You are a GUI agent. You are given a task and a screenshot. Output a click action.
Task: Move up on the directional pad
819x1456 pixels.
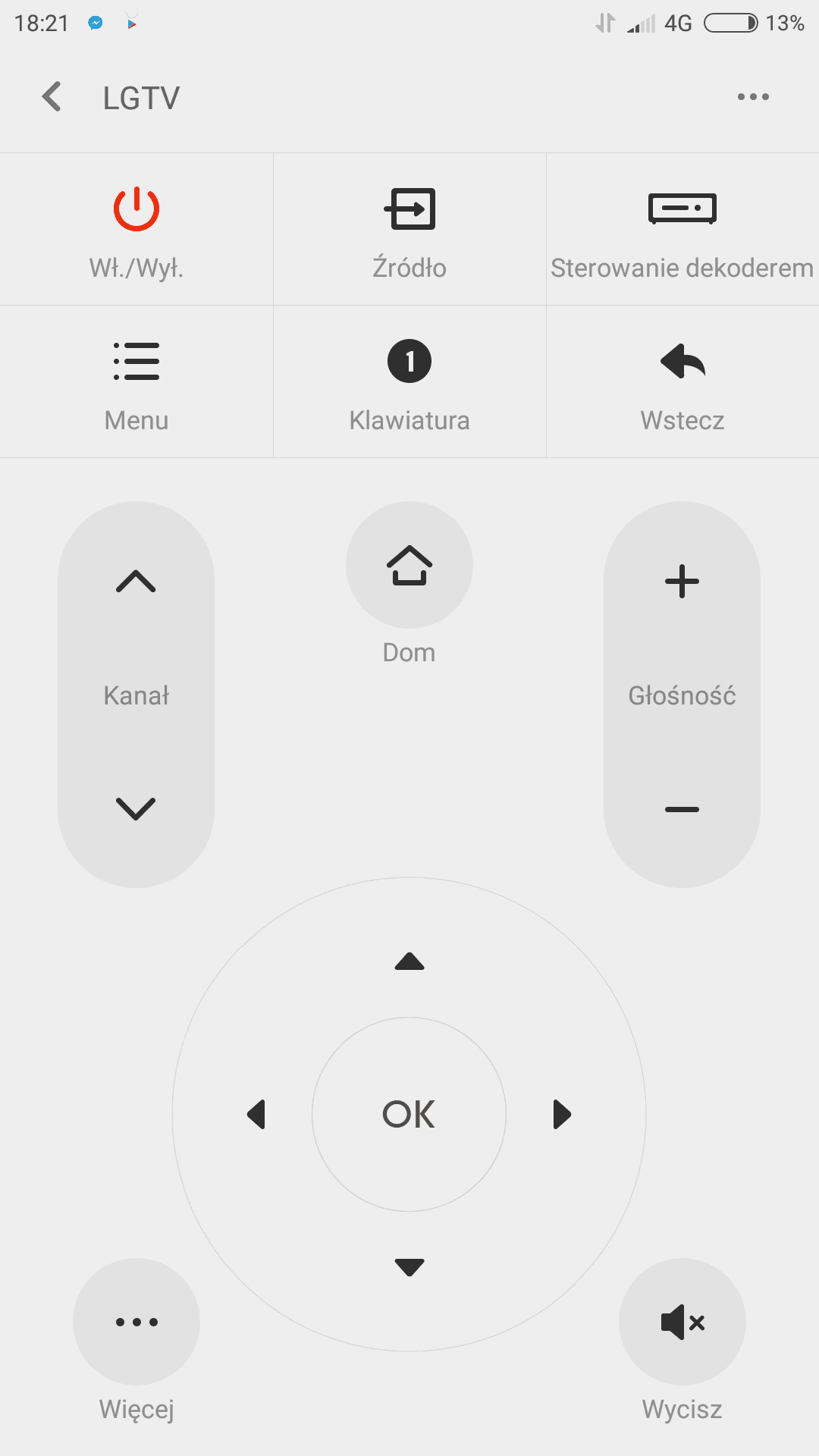[409, 962]
